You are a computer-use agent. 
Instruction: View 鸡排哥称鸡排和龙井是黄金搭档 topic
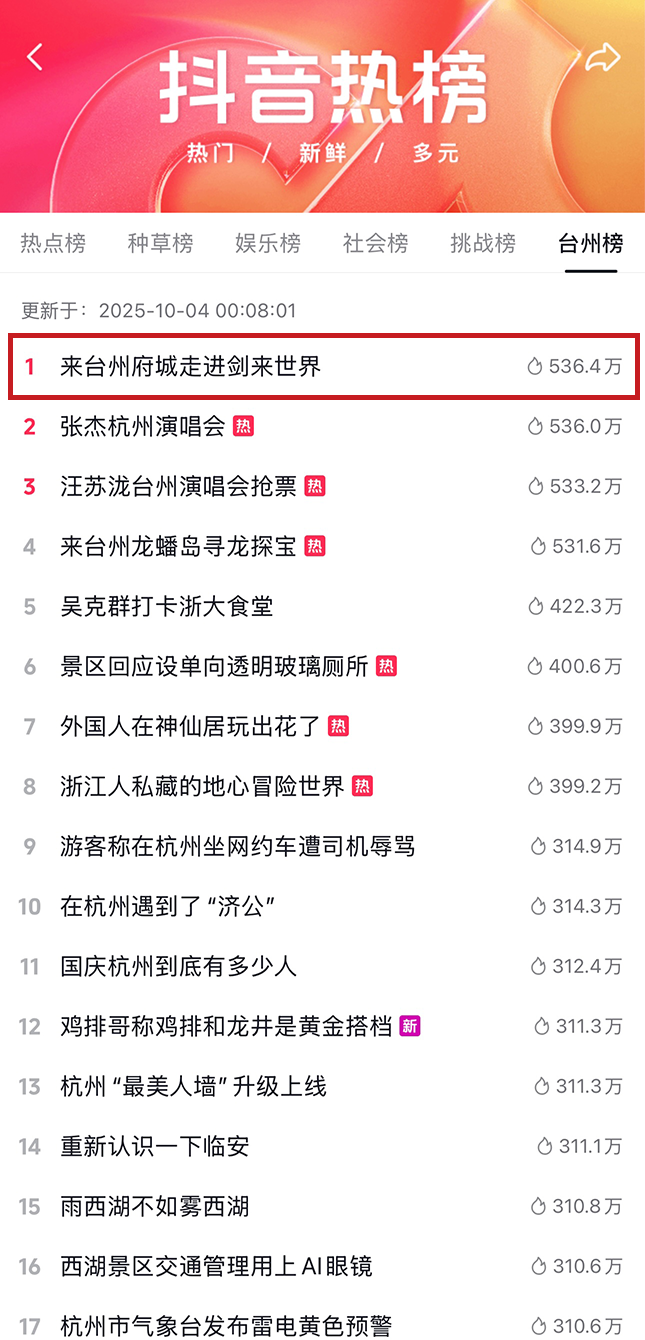point(226,1027)
